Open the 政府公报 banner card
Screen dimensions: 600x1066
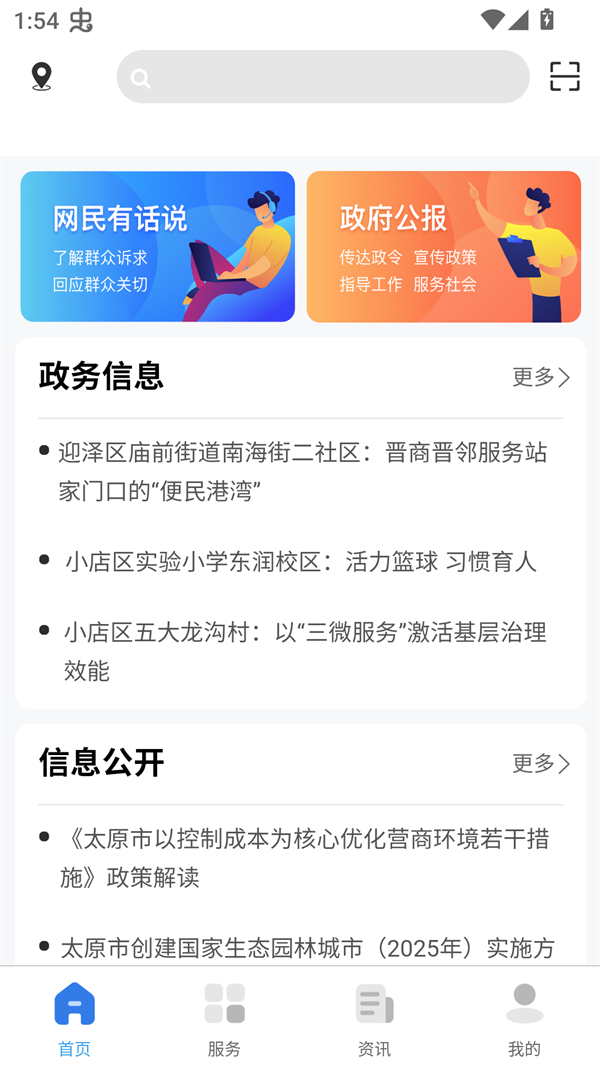[x=443, y=247]
